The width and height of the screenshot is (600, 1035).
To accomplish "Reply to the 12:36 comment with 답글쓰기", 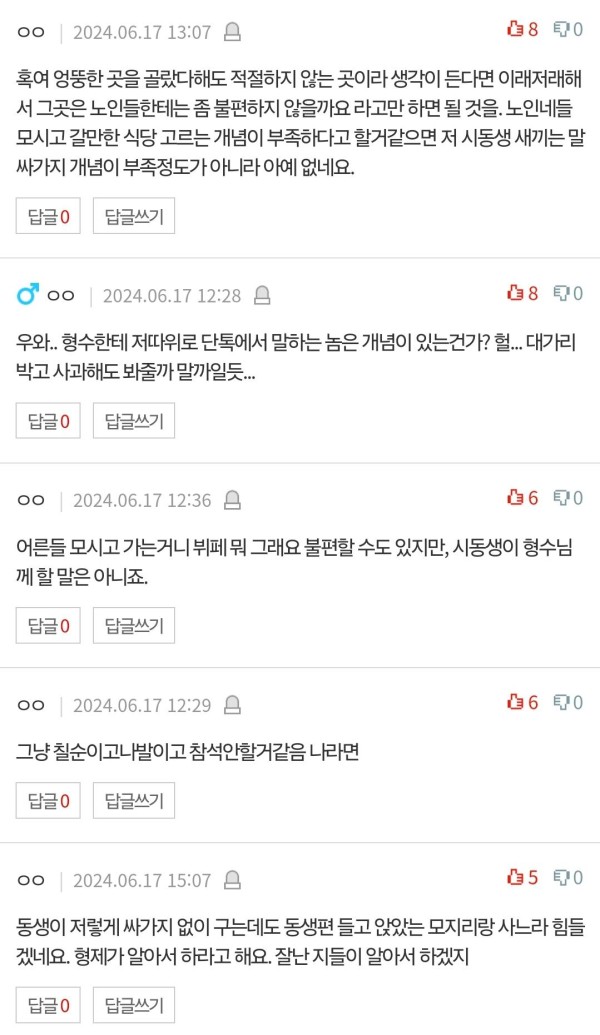I will tap(134, 625).
